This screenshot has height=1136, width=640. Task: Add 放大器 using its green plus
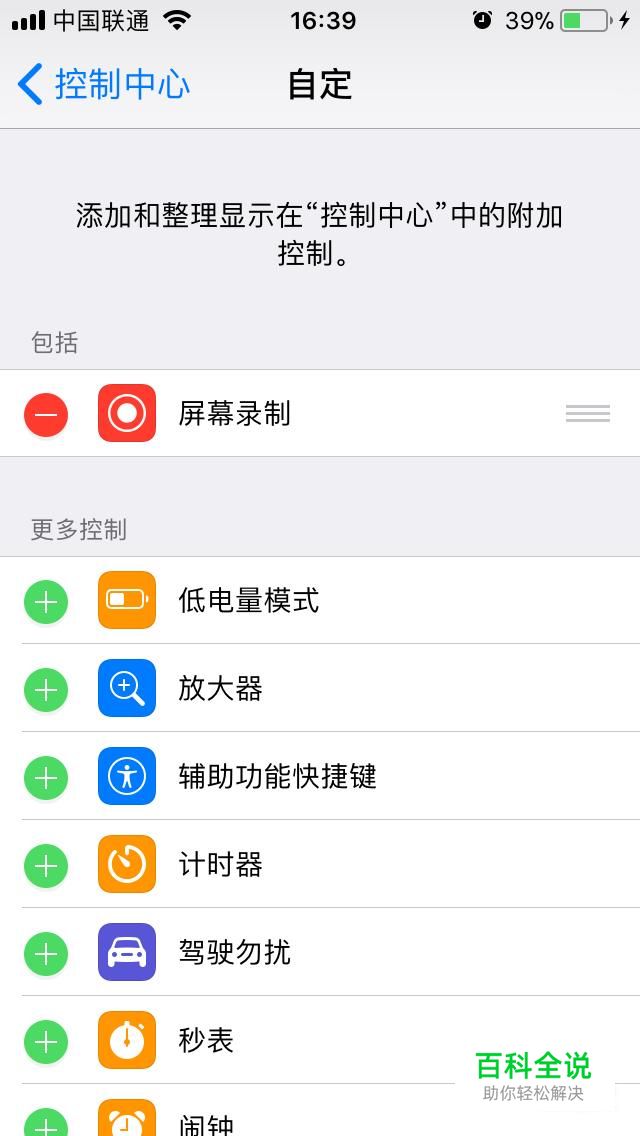tap(46, 690)
